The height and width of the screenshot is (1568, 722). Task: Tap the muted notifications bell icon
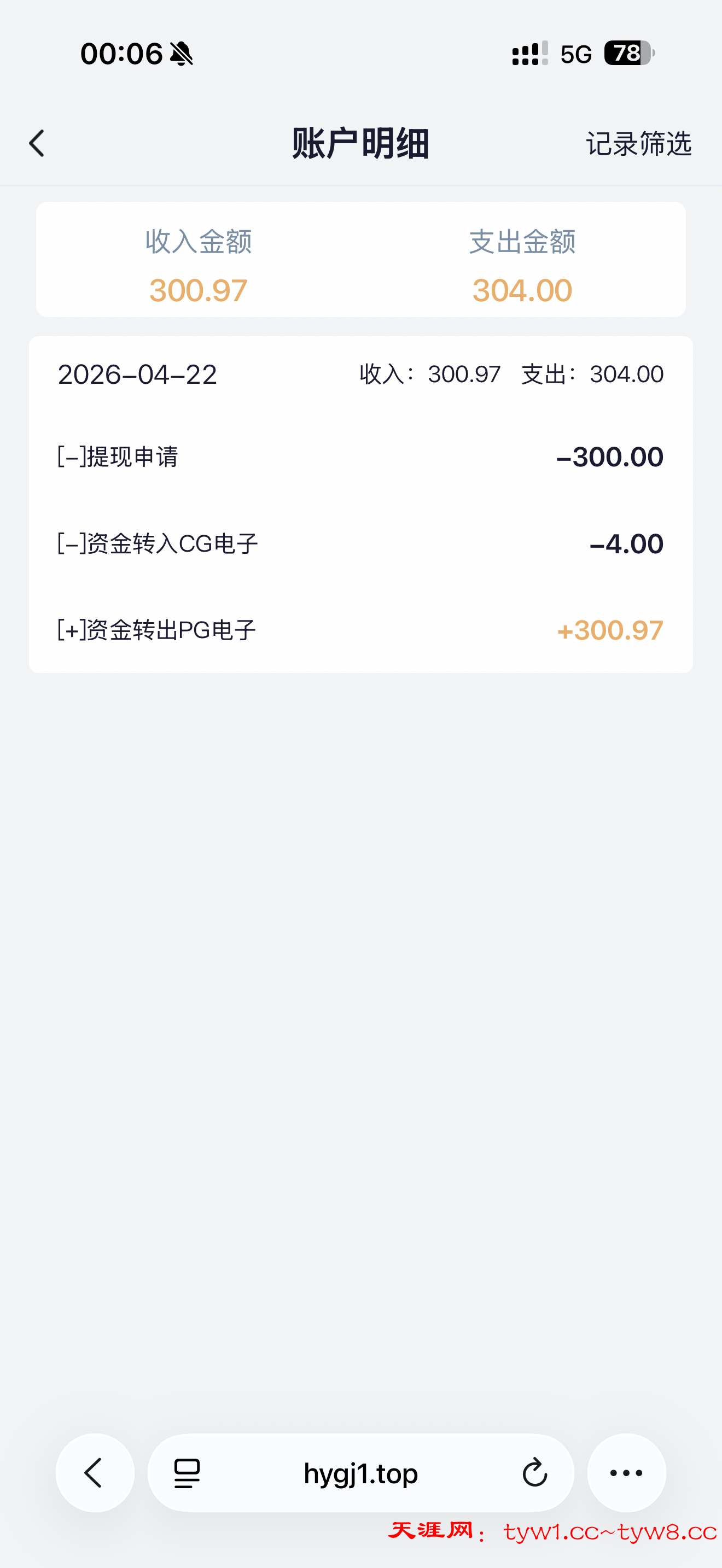click(181, 54)
